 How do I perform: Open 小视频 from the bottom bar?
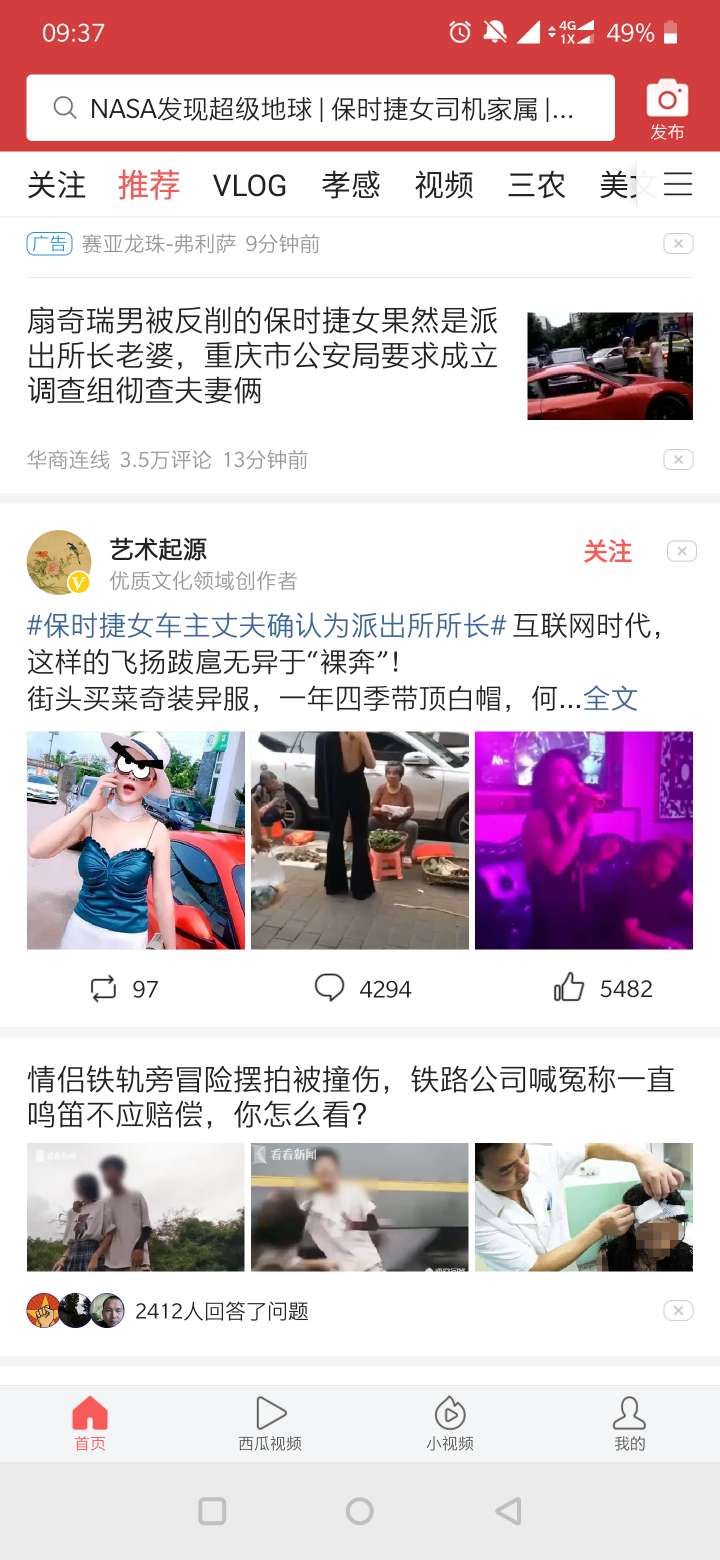point(450,1422)
